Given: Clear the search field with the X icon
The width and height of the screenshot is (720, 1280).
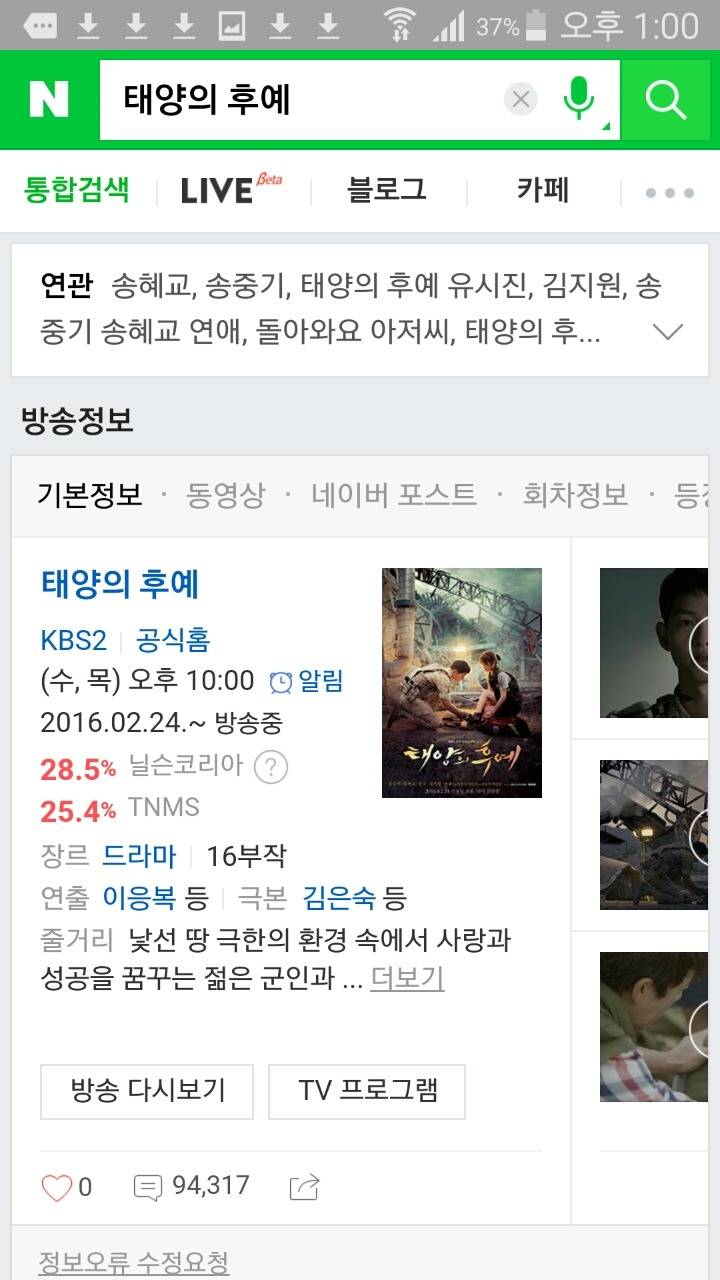Looking at the screenshot, I should click(x=519, y=97).
